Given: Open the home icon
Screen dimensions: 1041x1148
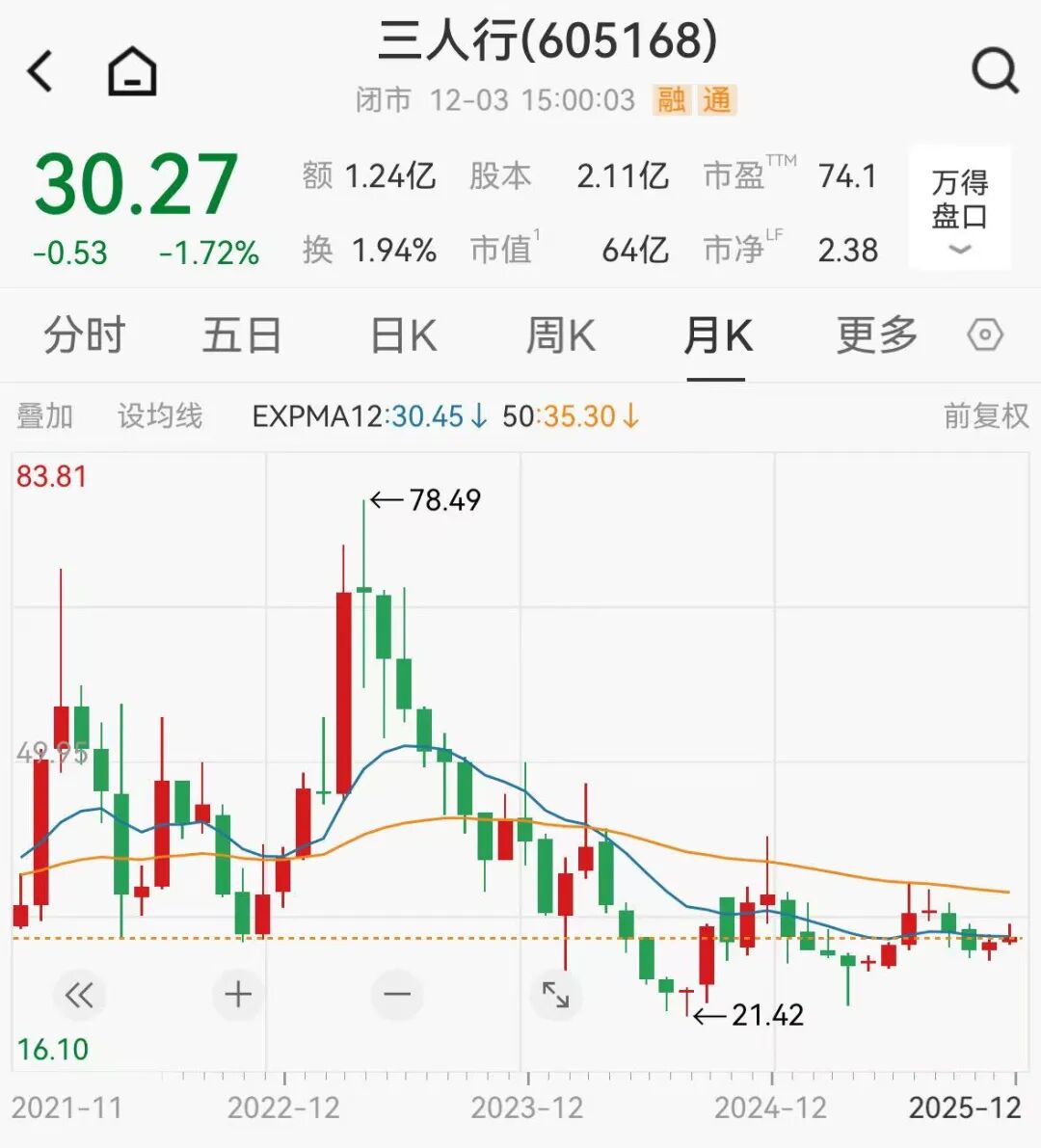Looking at the screenshot, I should tap(132, 72).
